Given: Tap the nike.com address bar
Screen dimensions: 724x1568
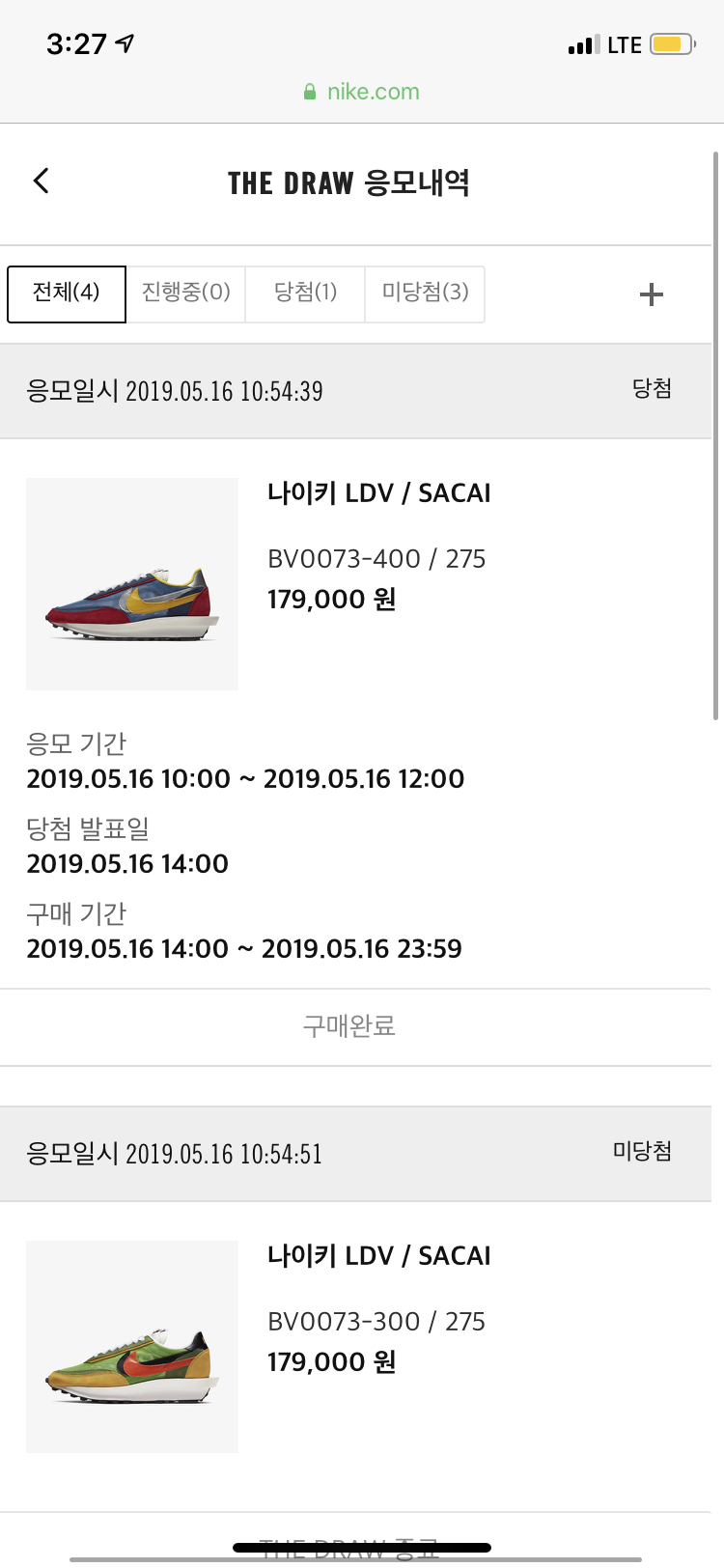Looking at the screenshot, I should tap(362, 92).
